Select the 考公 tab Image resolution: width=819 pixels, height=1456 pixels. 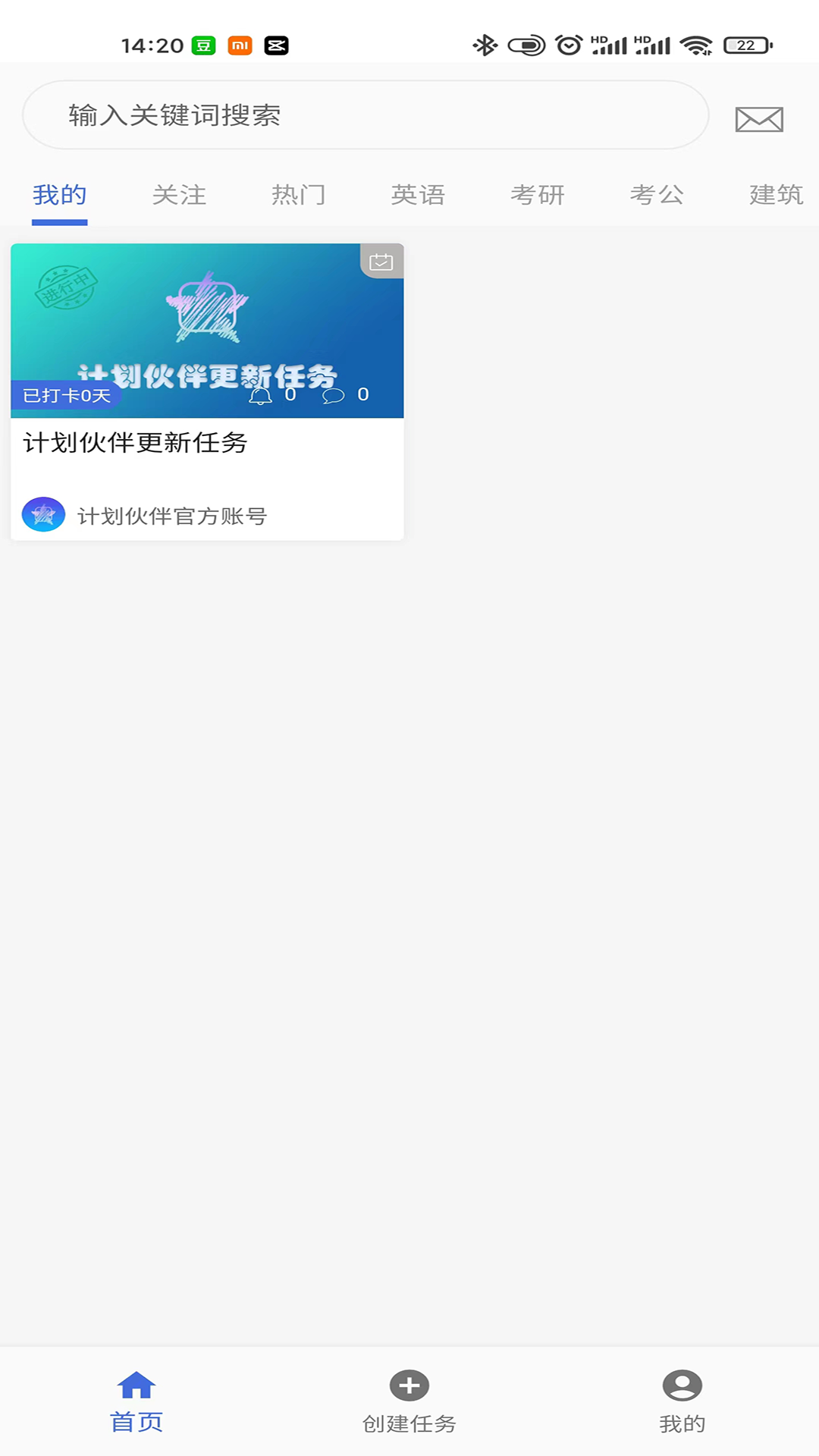[x=657, y=195]
